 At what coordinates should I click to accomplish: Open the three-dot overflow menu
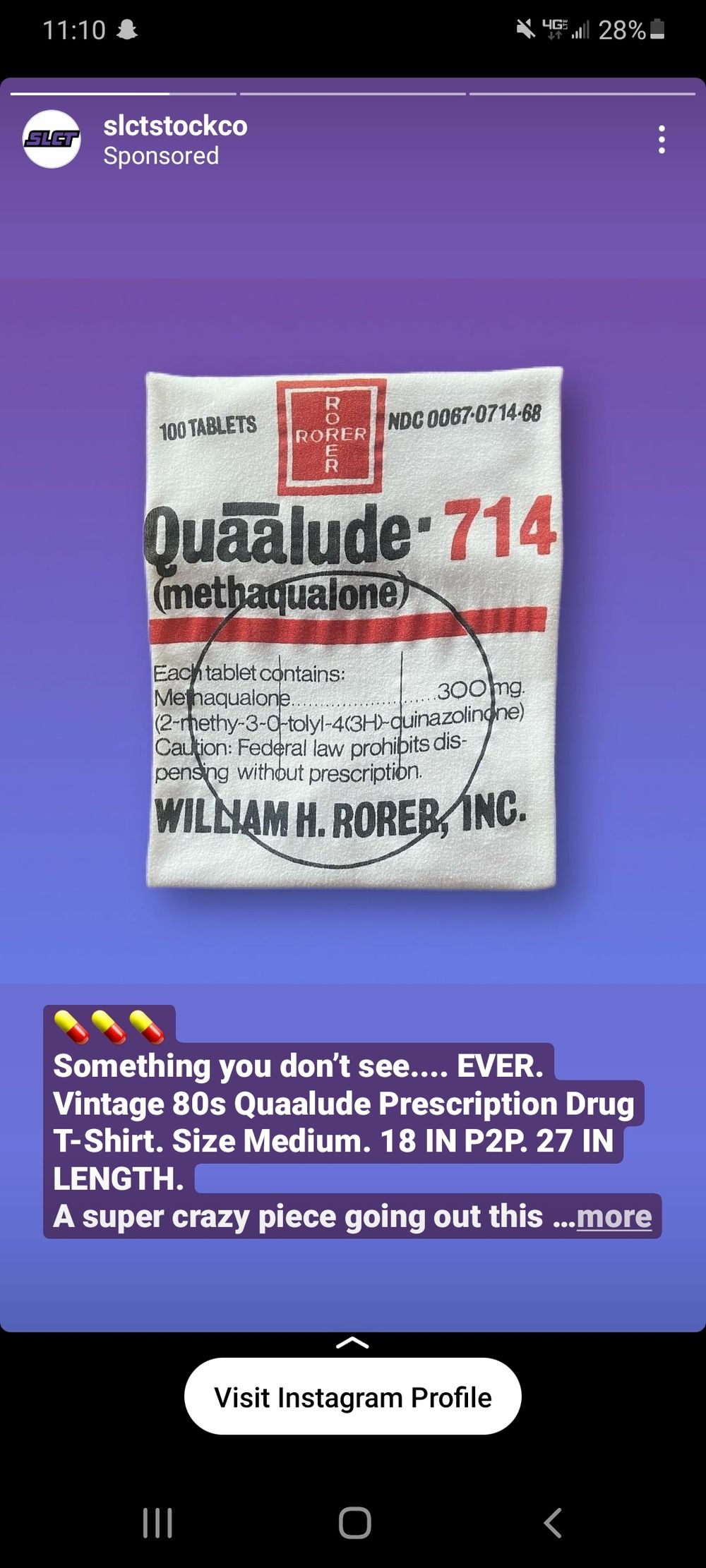[662, 140]
